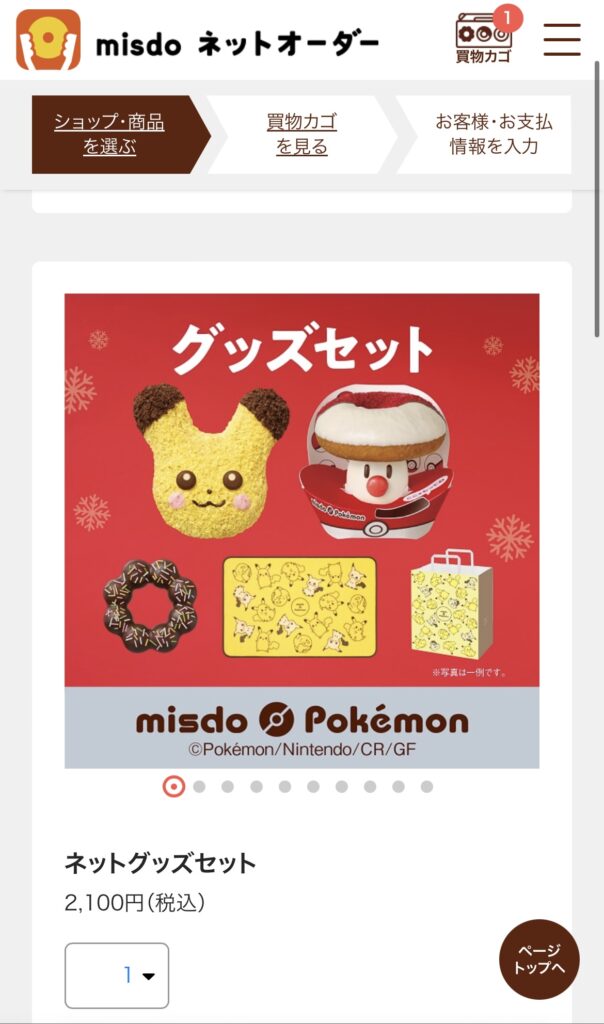Tap the グッズセット product image
The height and width of the screenshot is (1024, 604).
click(x=301, y=530)
